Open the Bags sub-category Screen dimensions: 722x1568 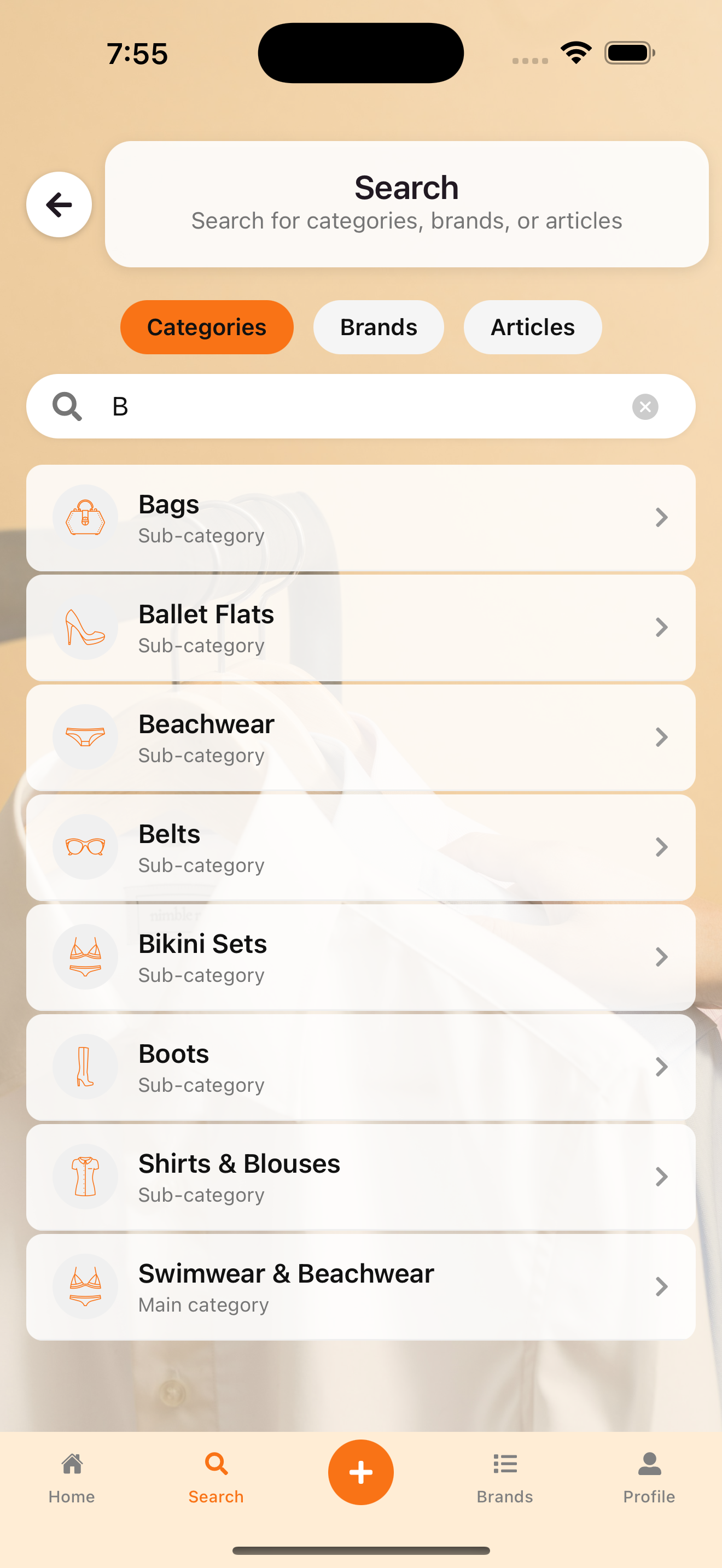click(360, 518)
